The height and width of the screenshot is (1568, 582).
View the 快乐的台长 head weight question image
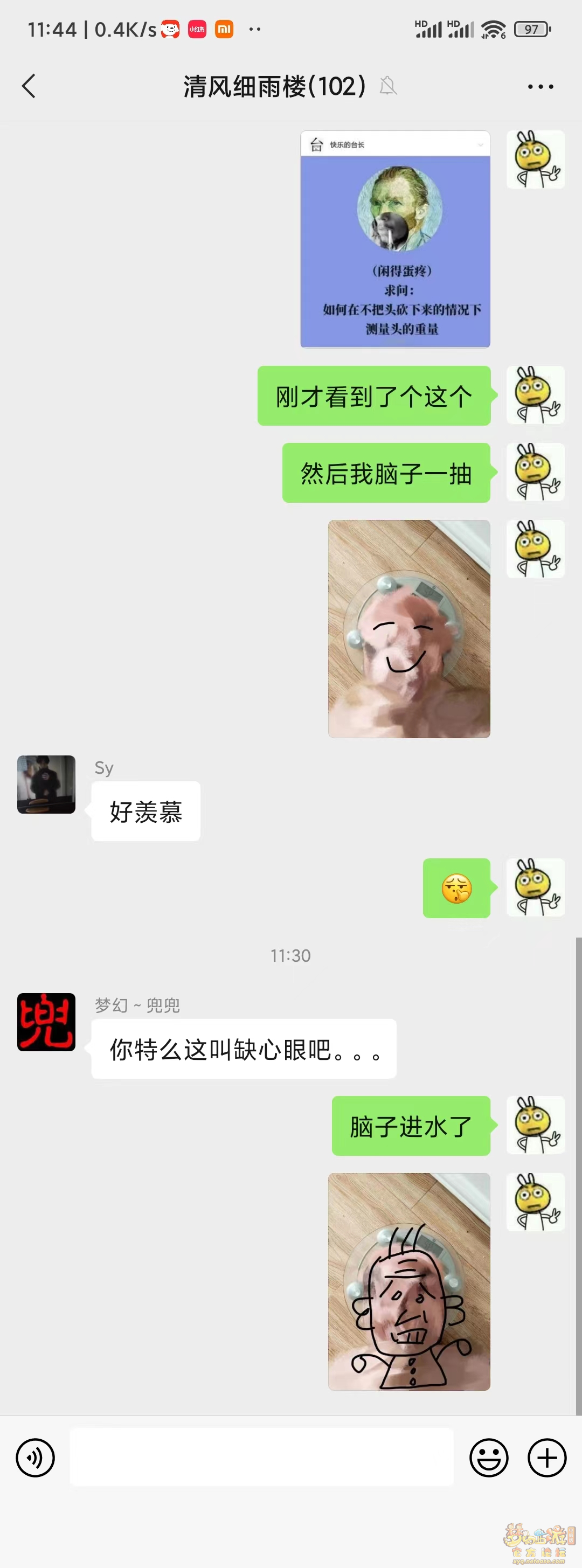coord(395,239)
